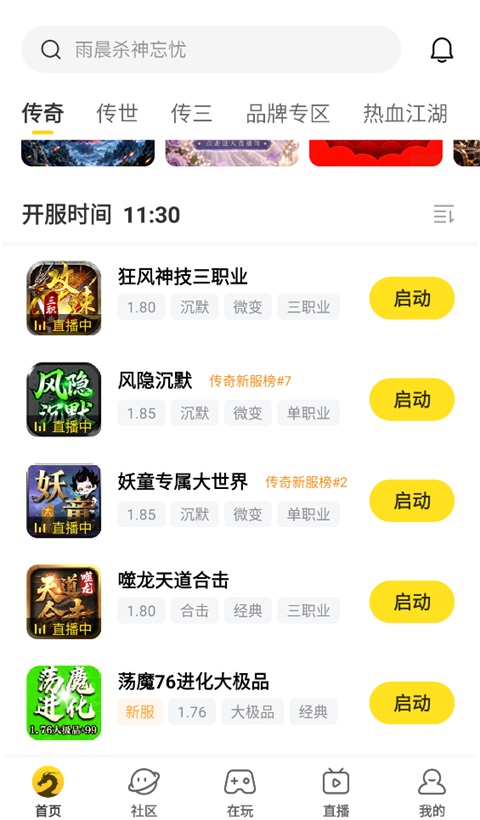Viewport: 480px width, 820px height.
Task: Tap the red banner card
Action: tap(376, 153)
